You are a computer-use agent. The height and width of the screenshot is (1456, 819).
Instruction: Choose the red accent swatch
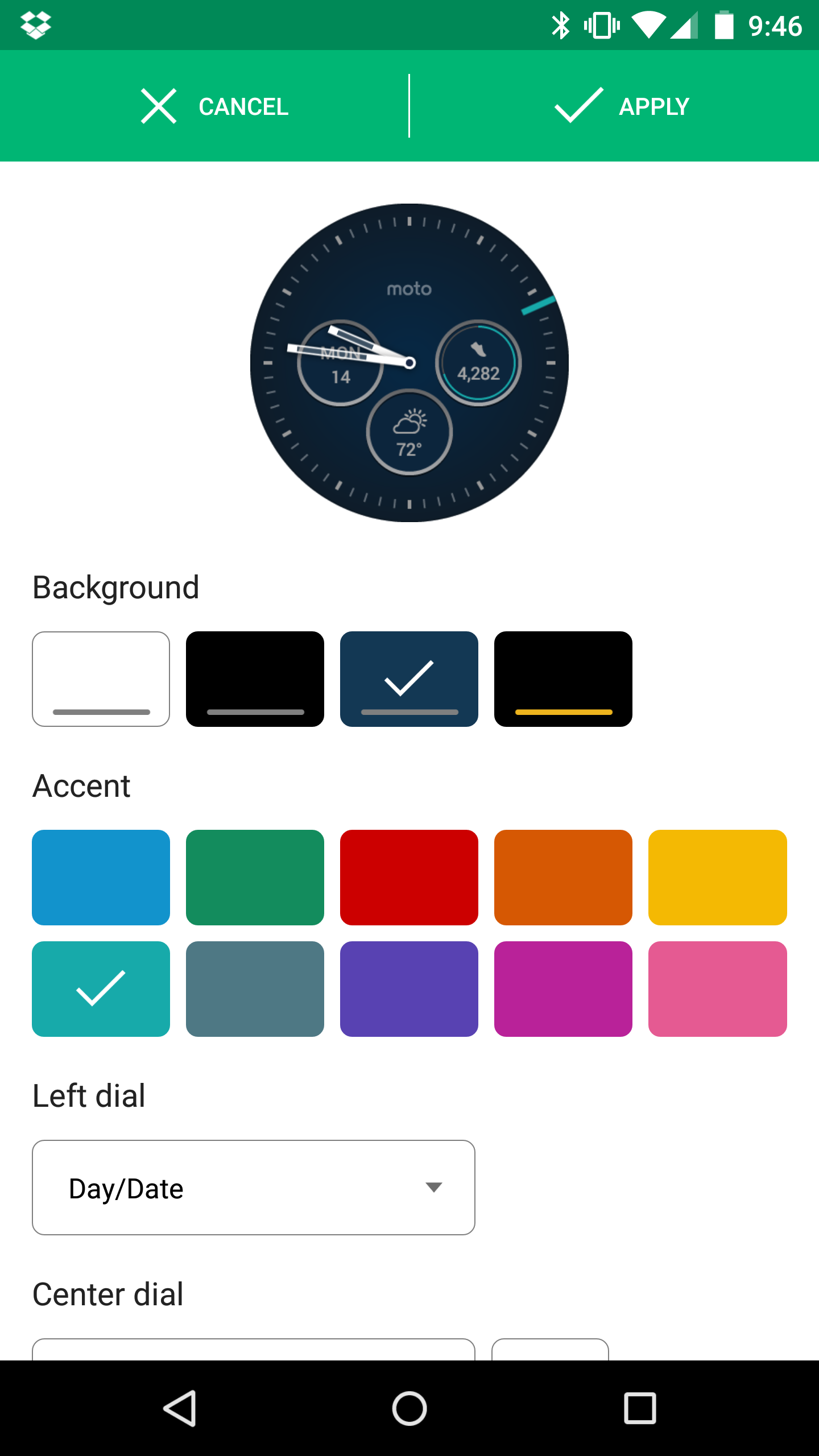409,877
